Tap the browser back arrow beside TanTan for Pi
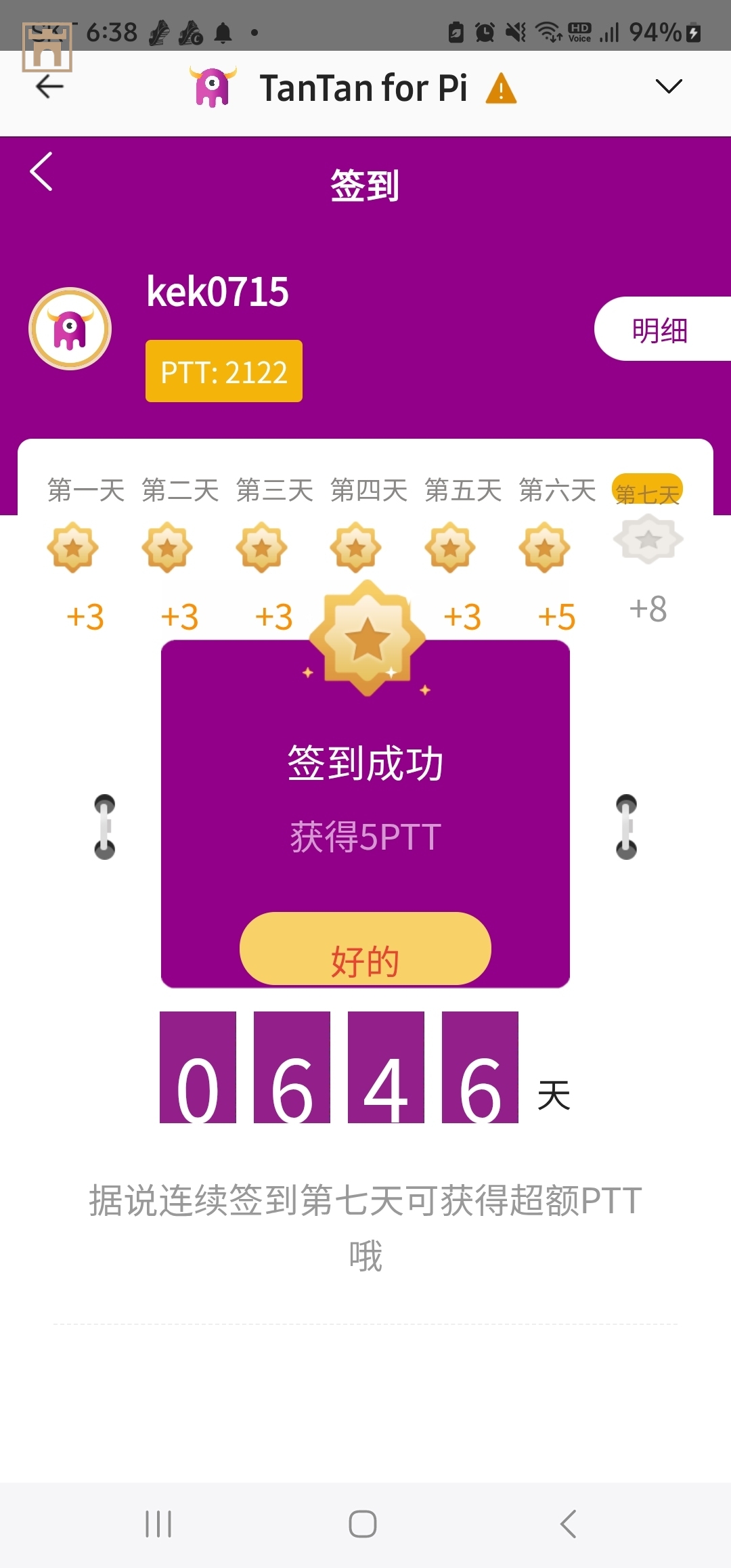731x1568 pixels. (x=49, y=87)
